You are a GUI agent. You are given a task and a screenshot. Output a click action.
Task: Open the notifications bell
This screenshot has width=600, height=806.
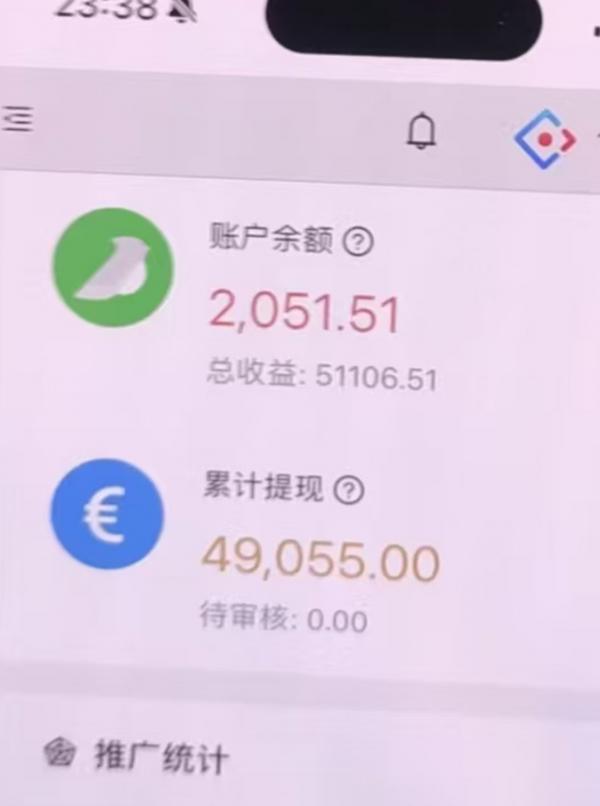click(x=423, y=133)
